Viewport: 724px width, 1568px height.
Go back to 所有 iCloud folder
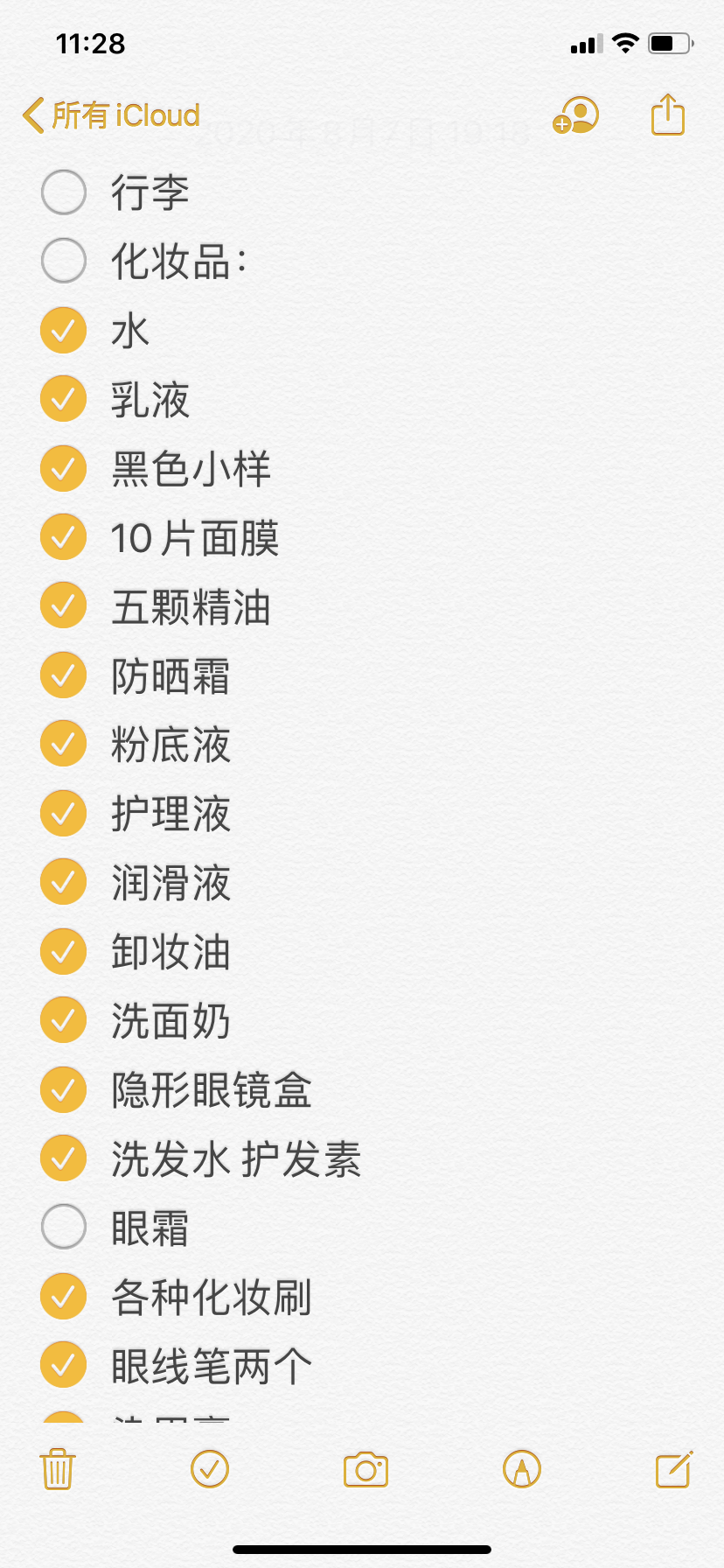point(112,115)
